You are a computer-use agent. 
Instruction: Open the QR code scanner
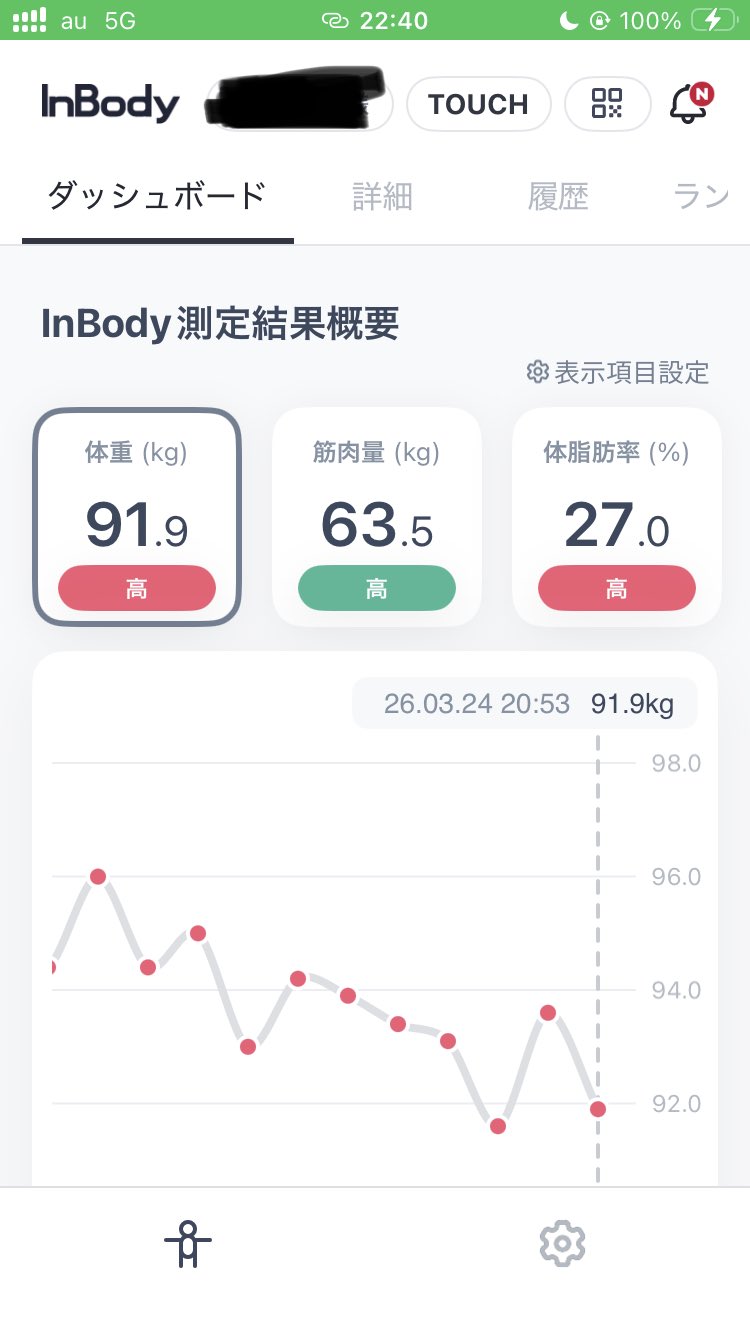(x=607, y=103)
